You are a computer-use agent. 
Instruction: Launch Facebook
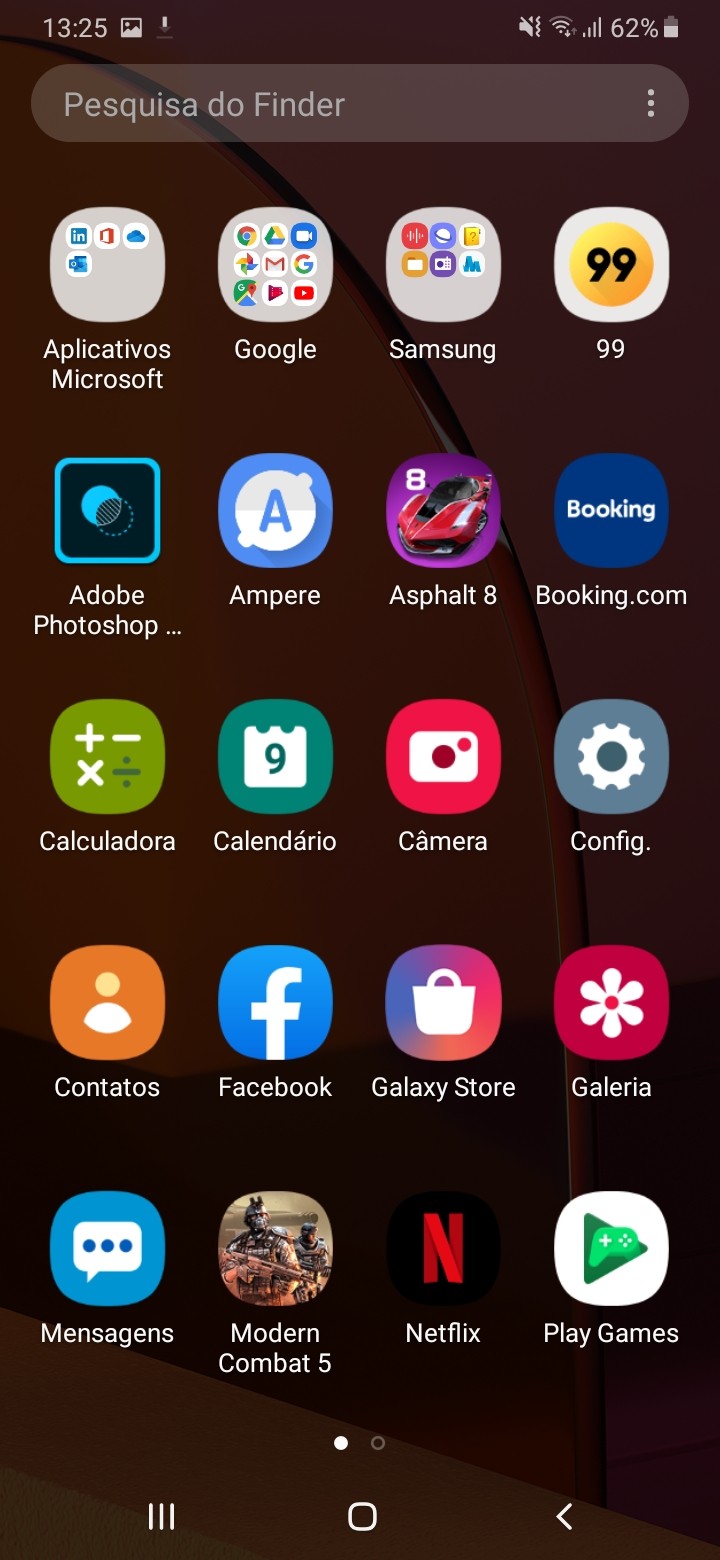[x=275, y=1003]
